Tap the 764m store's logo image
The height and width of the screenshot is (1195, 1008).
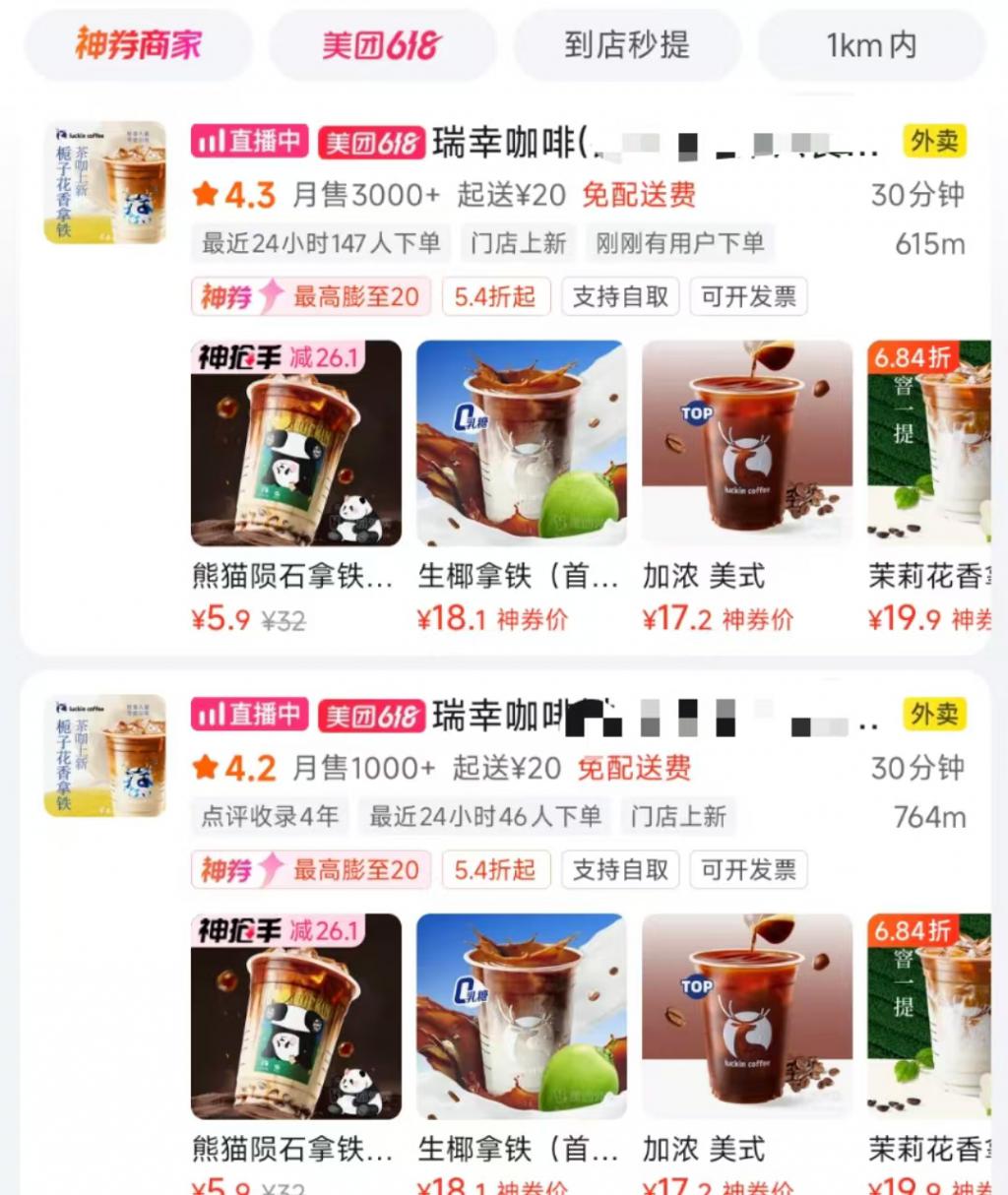pos(105,756)
